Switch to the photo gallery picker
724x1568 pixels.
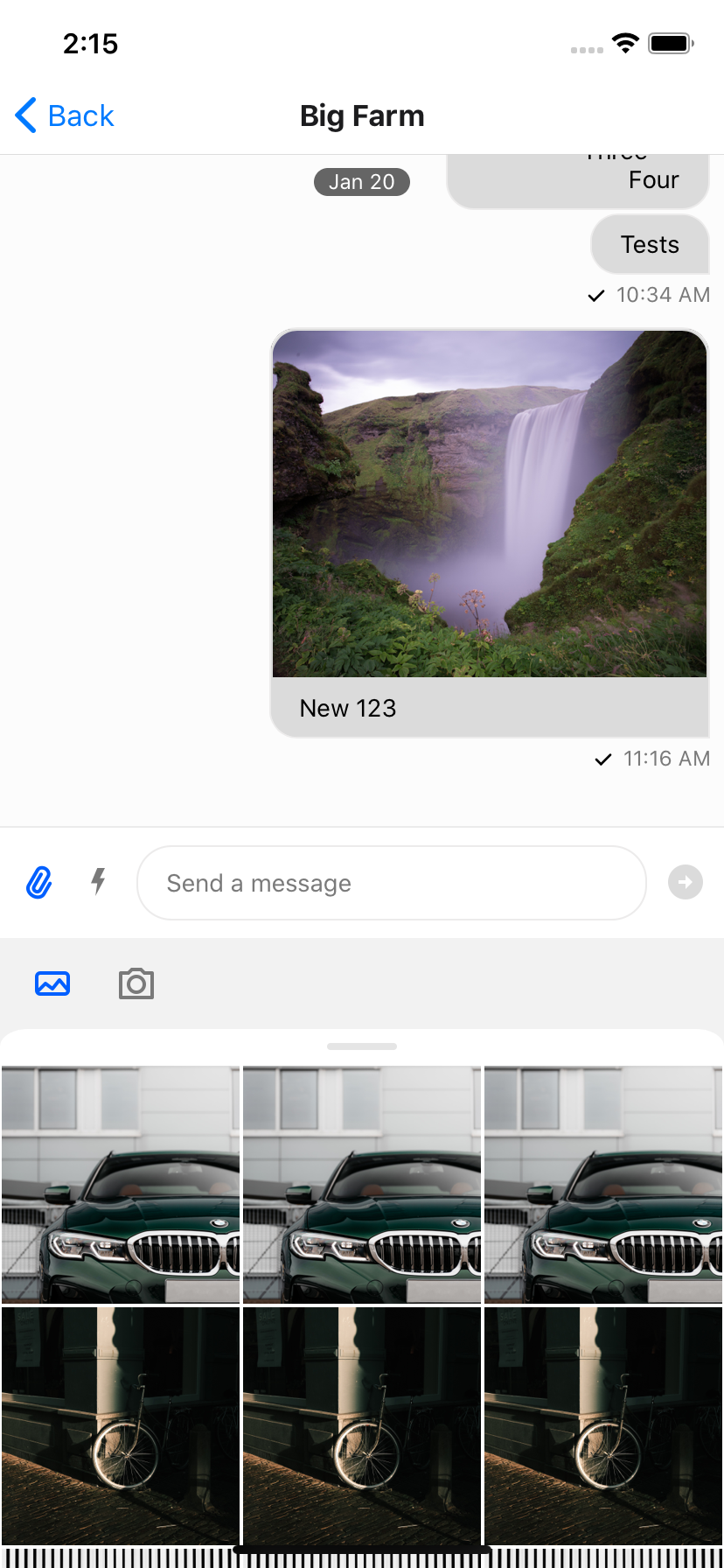tap(52, 983)
